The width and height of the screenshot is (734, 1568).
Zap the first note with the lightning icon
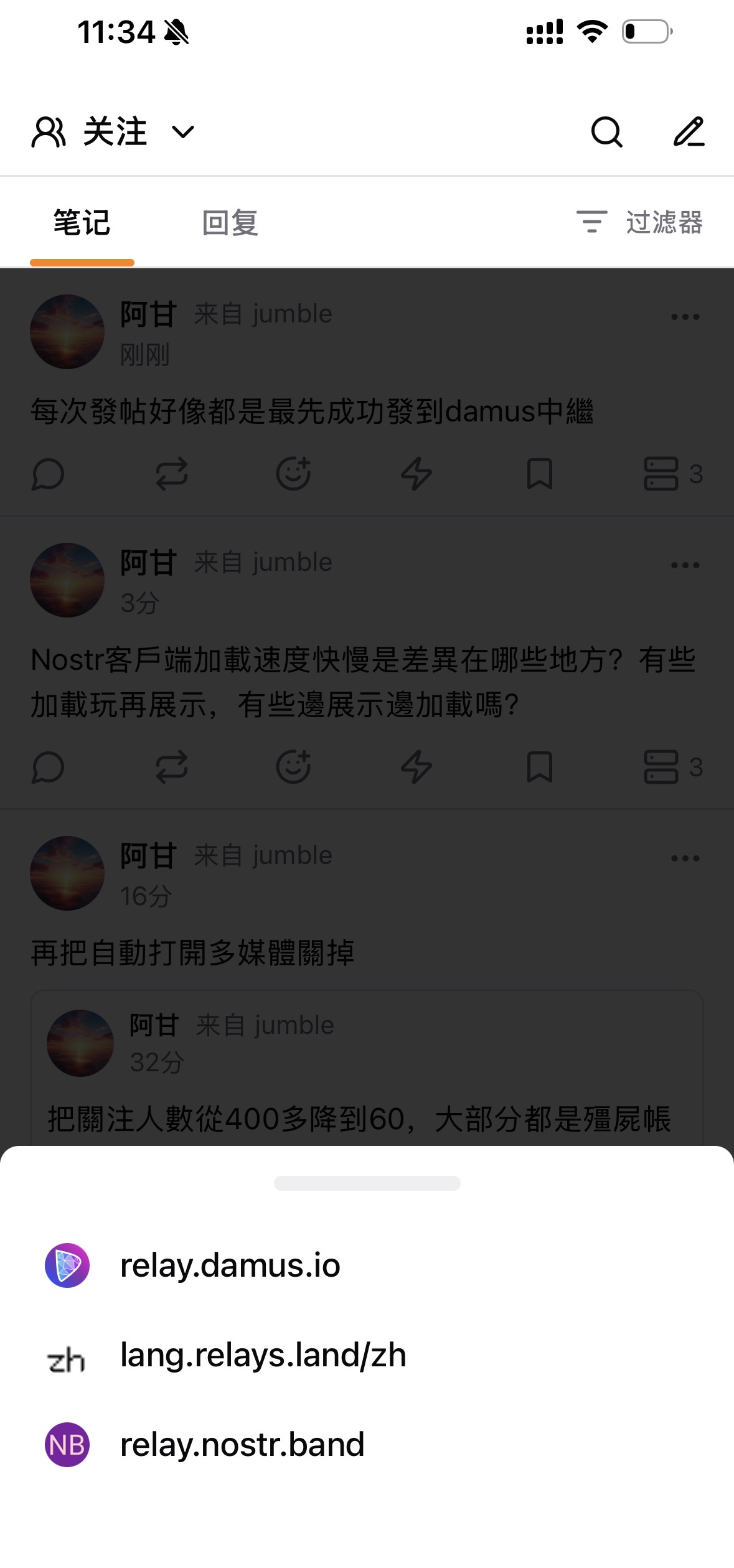[x=417, y=474]
